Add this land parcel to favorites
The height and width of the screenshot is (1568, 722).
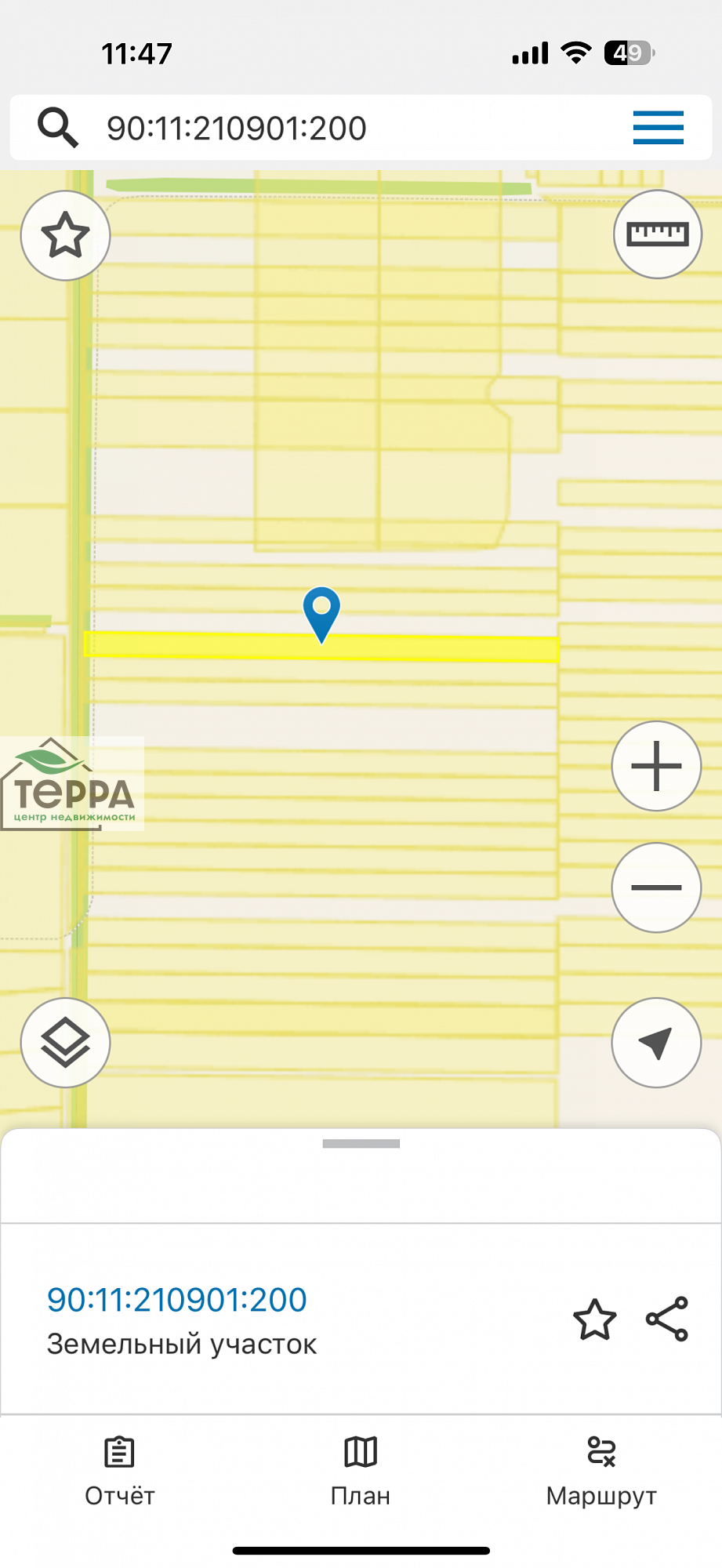pos(595,1319)
